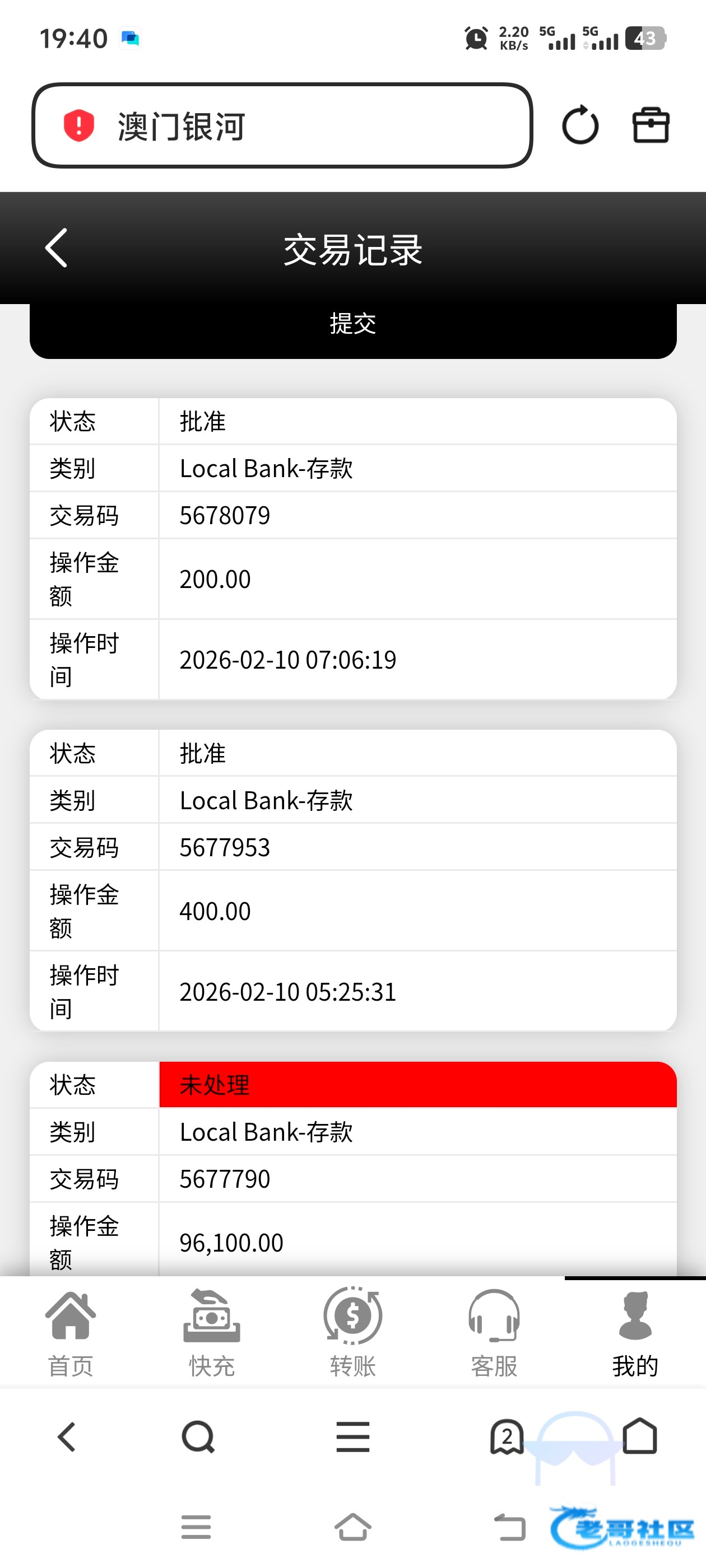
Task: Open the browser search icon
Action: 198,1437
